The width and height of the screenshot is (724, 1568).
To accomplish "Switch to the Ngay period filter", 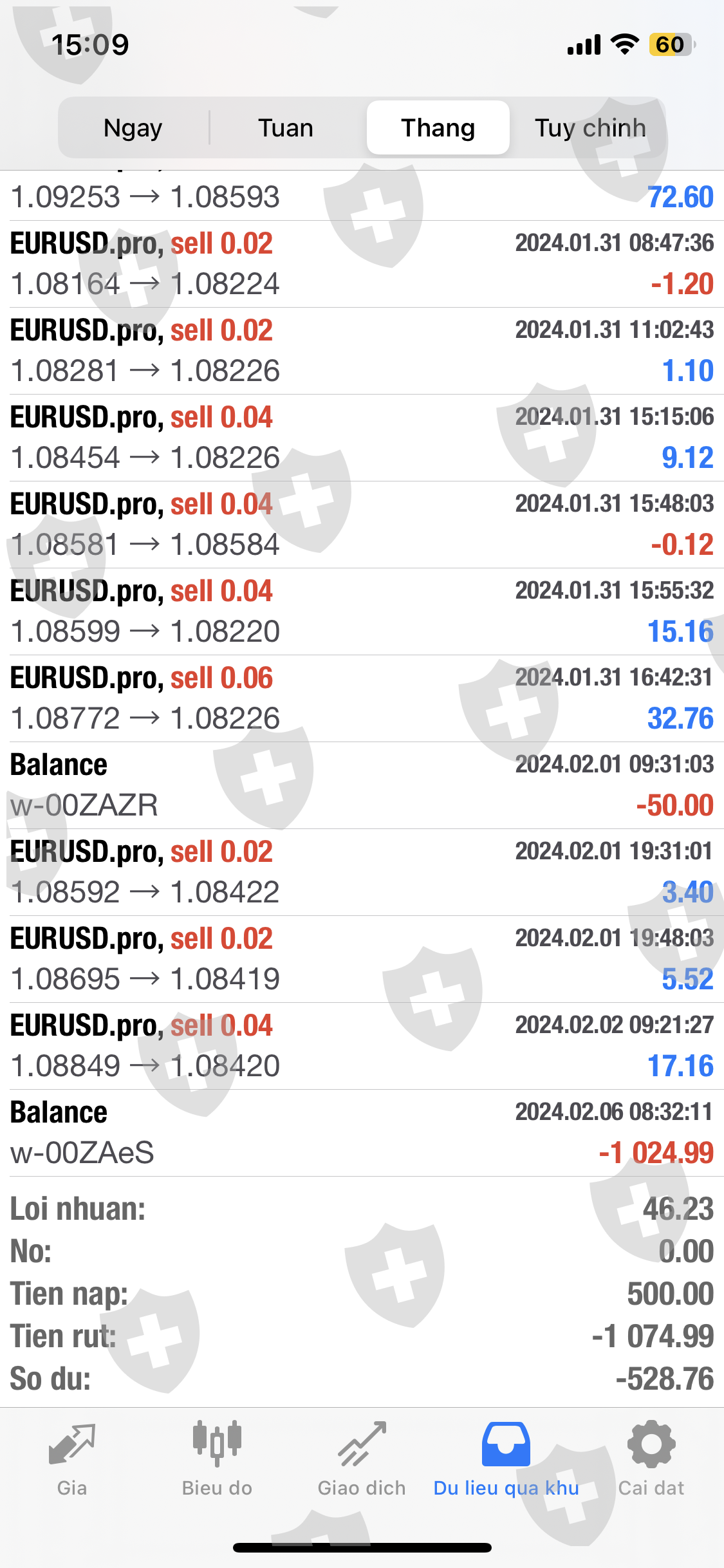I will click(x=133, y=128).
